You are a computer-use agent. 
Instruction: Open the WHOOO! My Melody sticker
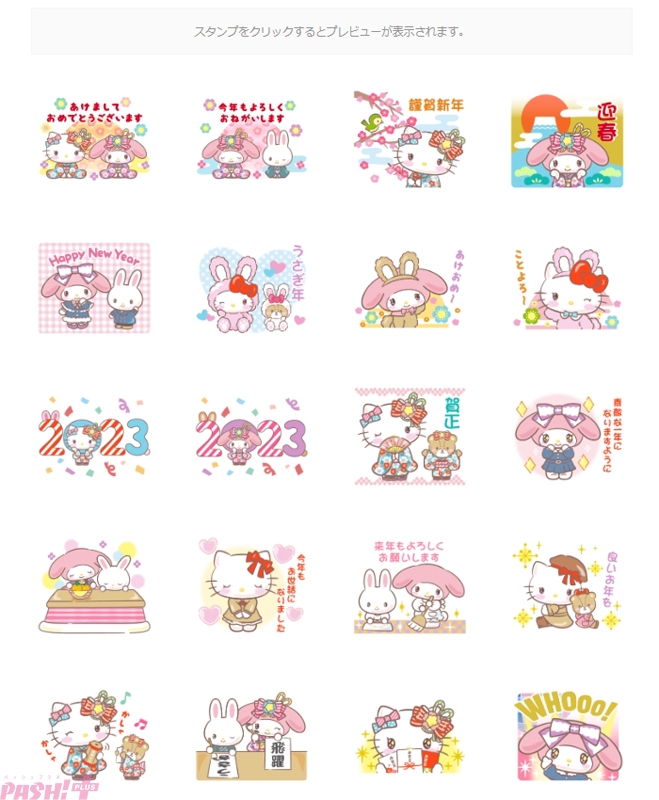tap(566, 735)
